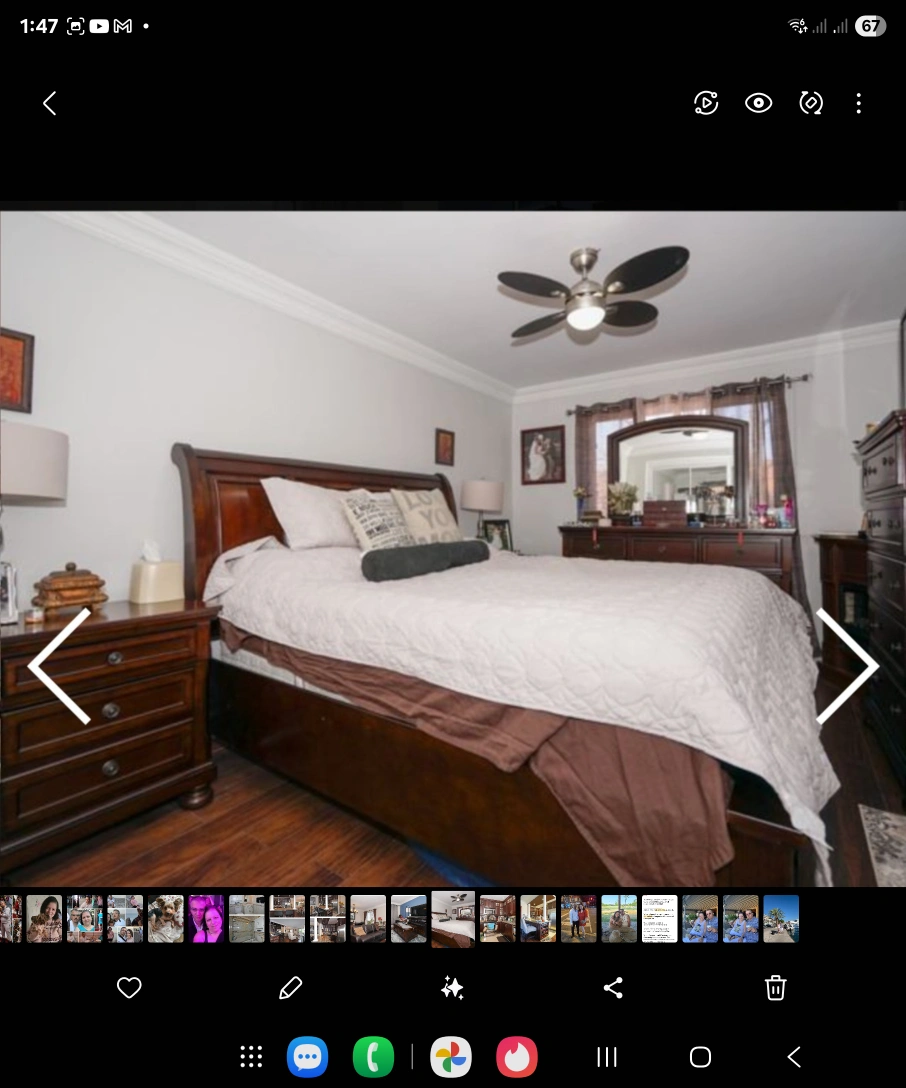The width and height of the screenshot is (906, 1088).
Task: Launch the Messages app from taskbar
Action: pyautogui.click(x=307, y=1057)
